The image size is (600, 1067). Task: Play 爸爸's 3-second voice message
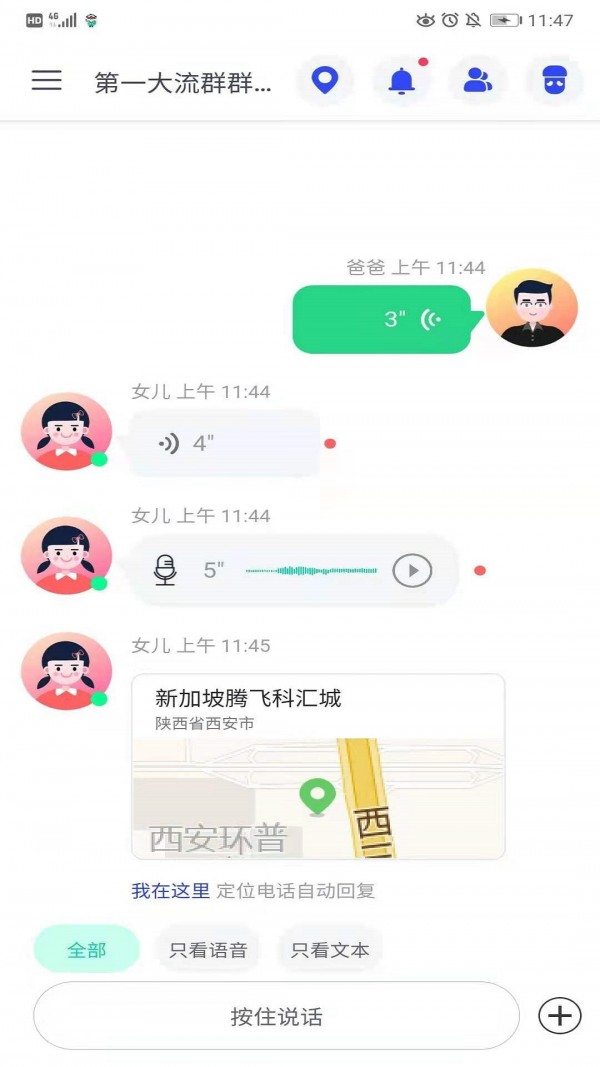381,319
